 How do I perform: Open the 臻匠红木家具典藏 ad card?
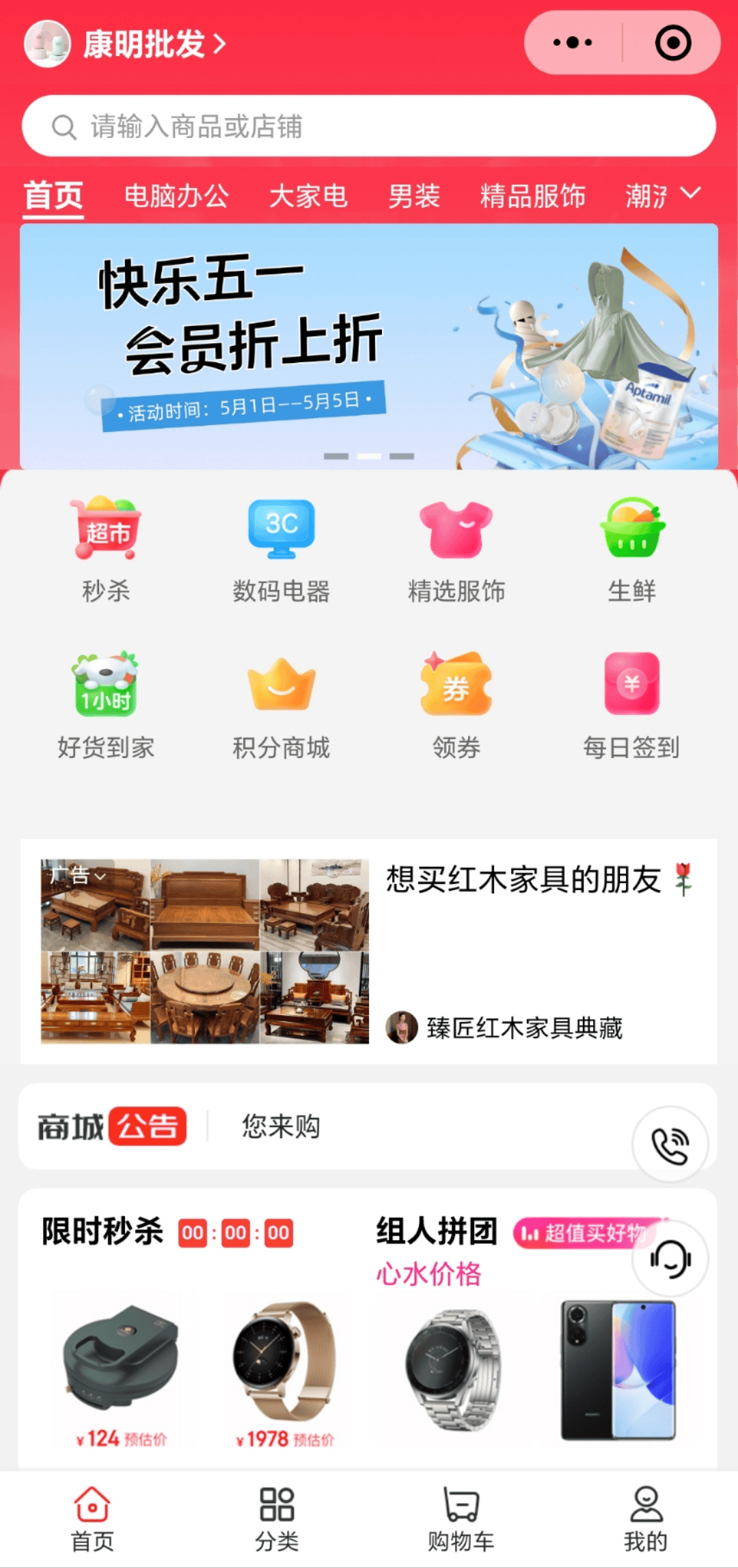[x=369, y=951]
